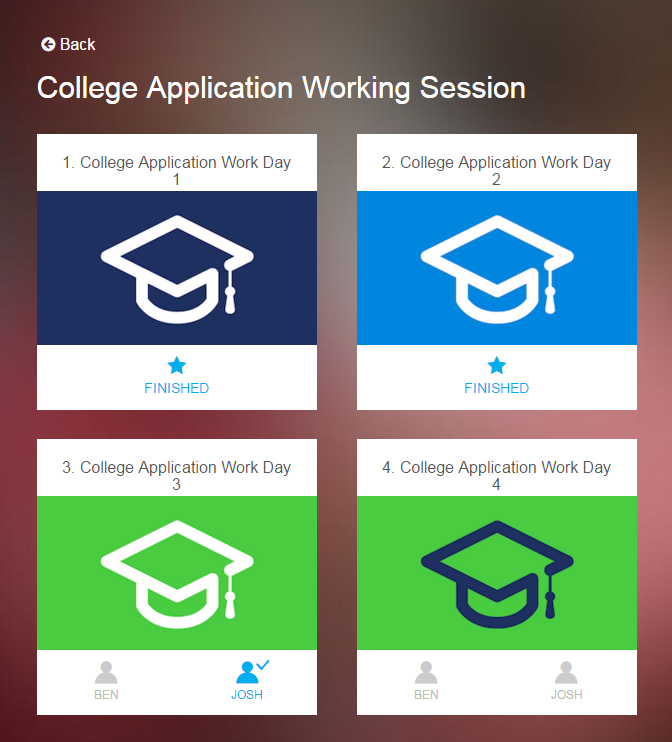This screenshot has height=742, width=672.
Task: Open College Application Work Day 1 card
Action: 177,268
